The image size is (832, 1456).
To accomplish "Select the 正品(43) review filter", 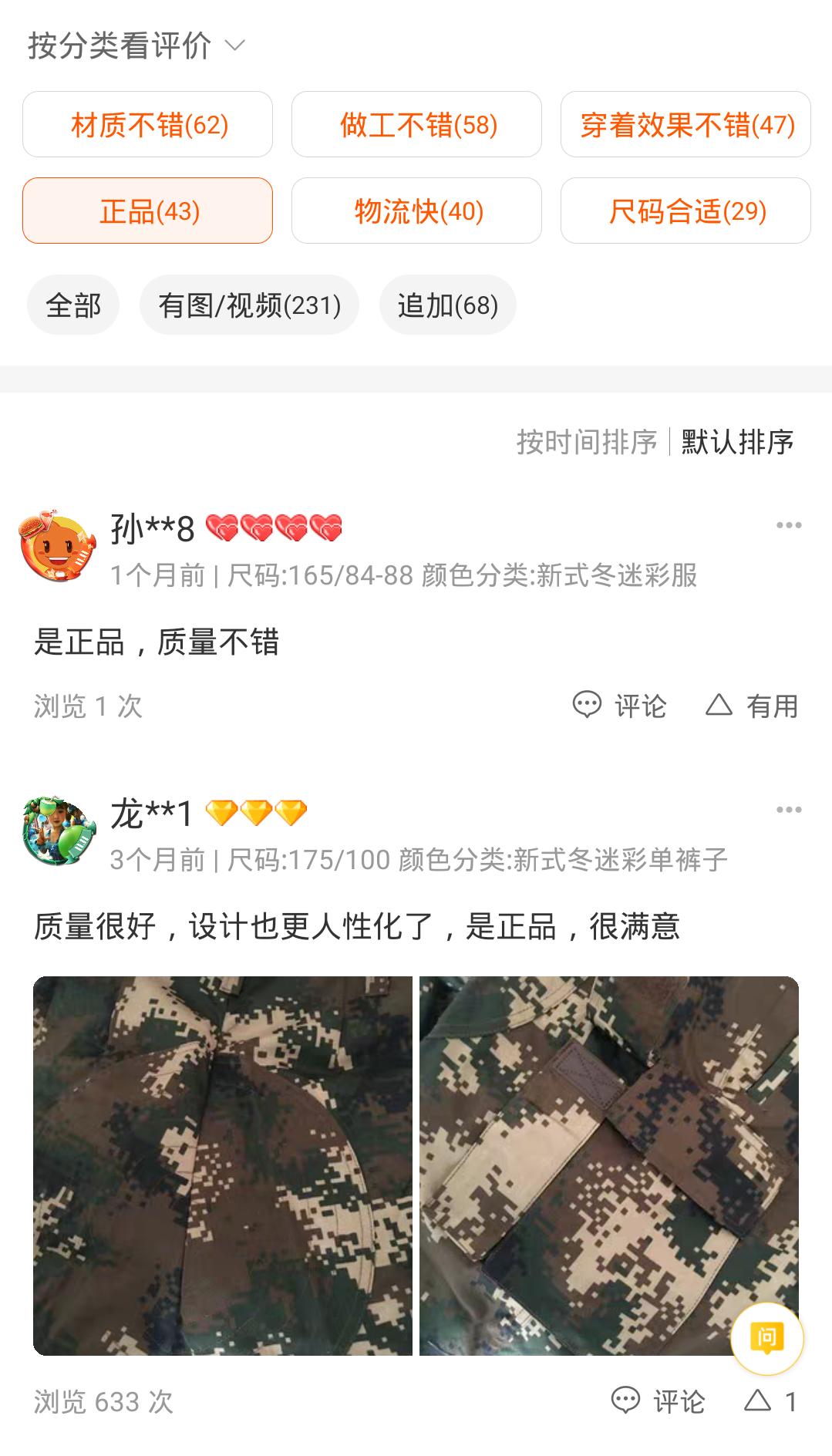I will pyautogui.click(x=148, y=210).
